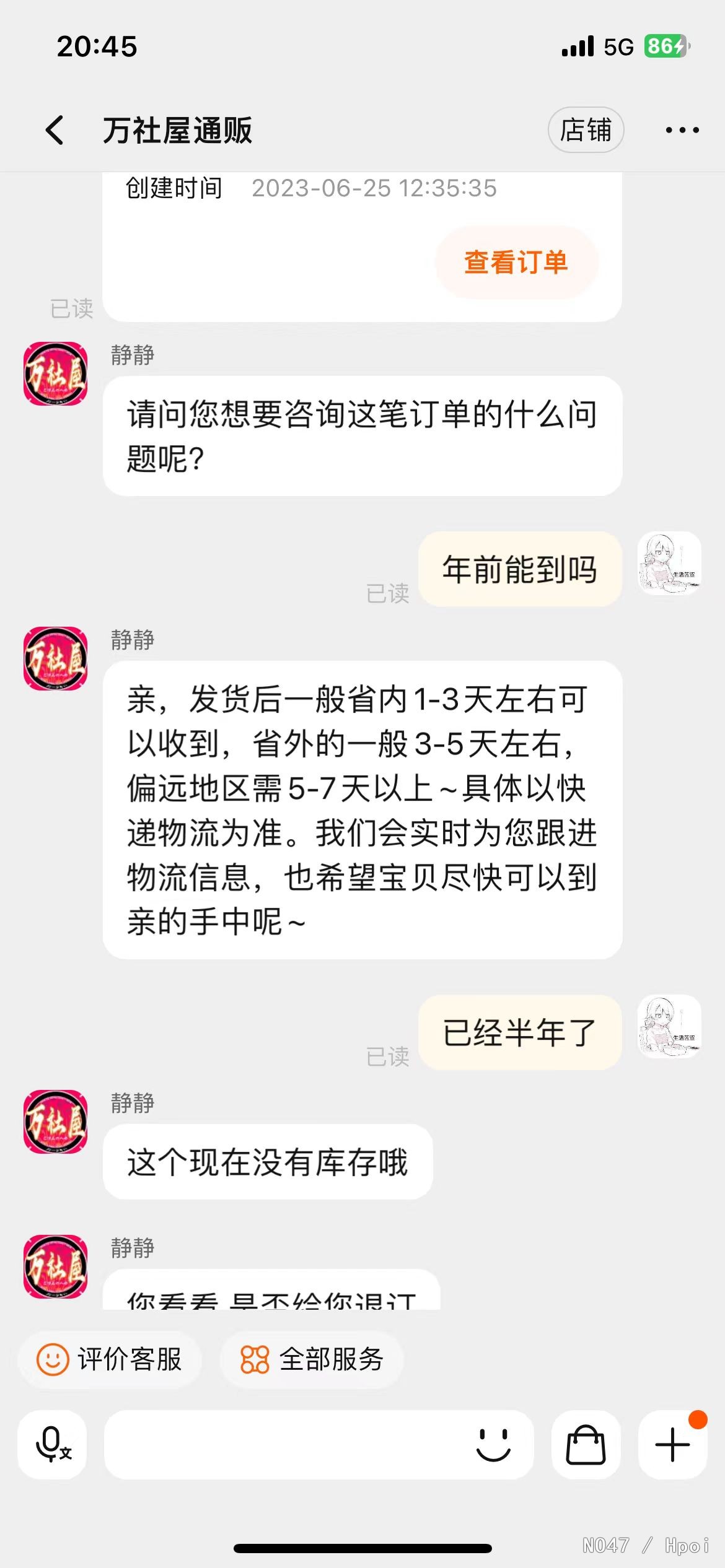Rate customer service via 评价客服
The height and width of the screenshot is (1568, 725).
(x=110, y=1359)
